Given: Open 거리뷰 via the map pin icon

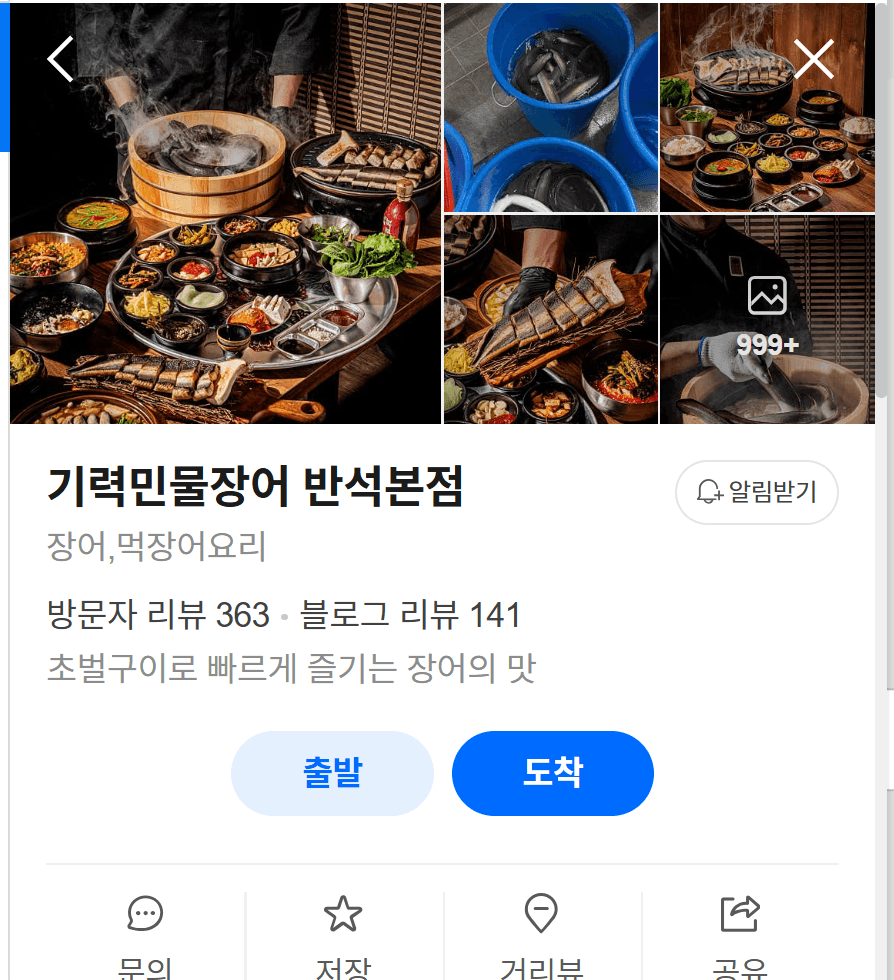Looking at the screenshot, I should click(542, 912).
